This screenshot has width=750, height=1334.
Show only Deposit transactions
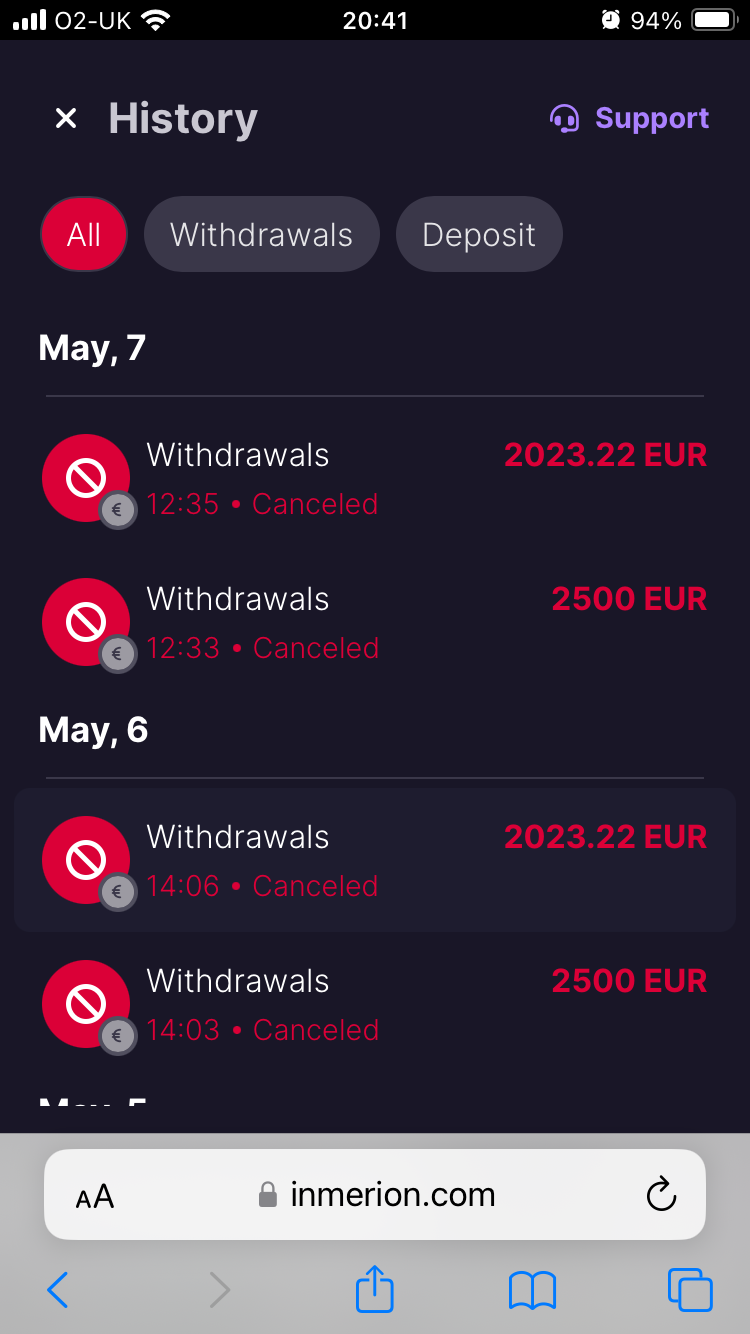[479, 235]
